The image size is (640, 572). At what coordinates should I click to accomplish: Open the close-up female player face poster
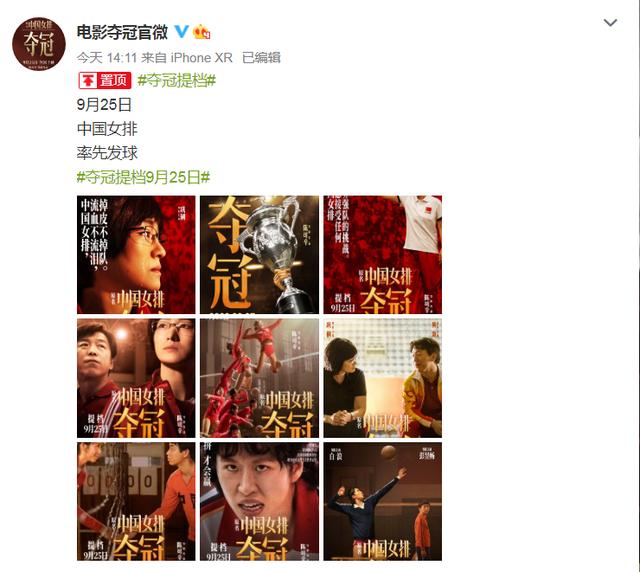click(259, 501)
